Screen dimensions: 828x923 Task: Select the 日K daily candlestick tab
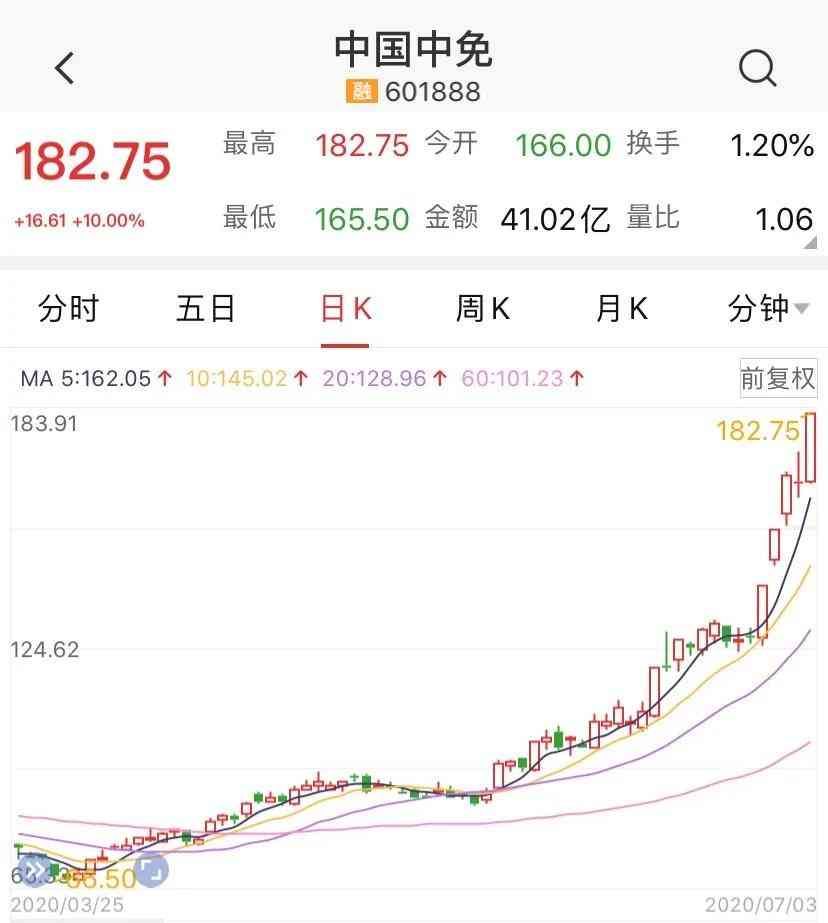tap(345, 309)
